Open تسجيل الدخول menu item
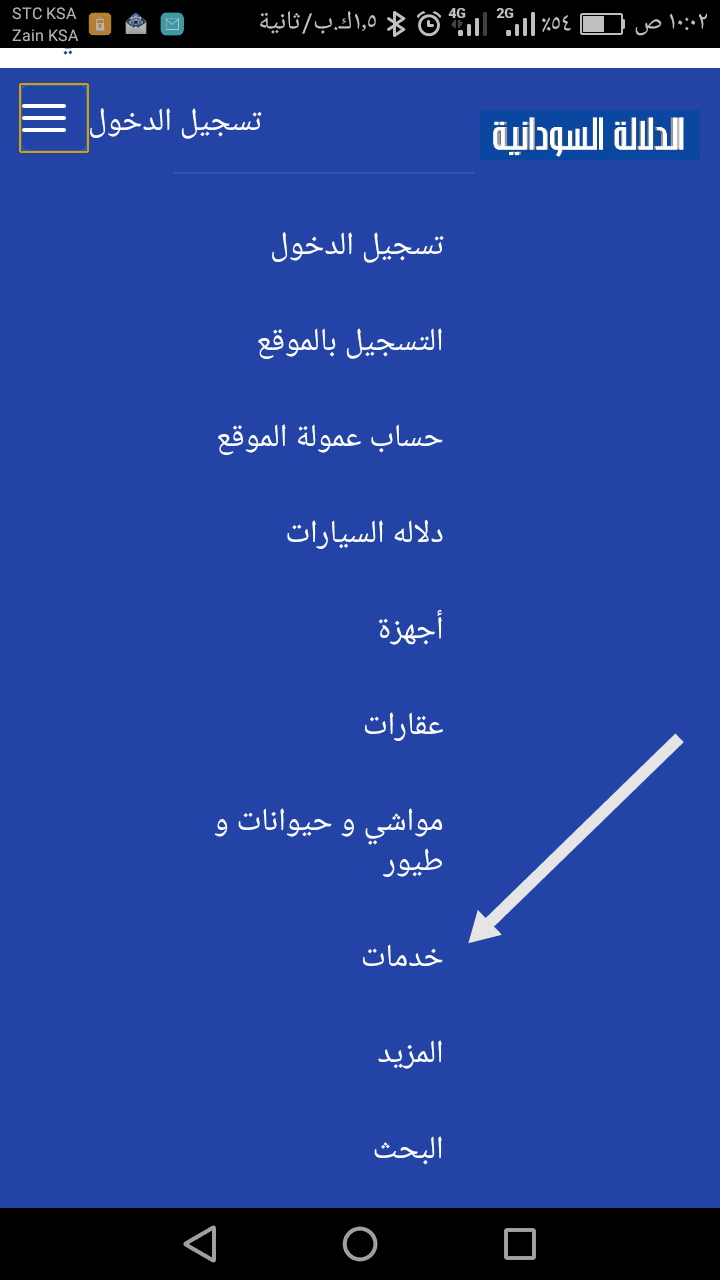 357,246
